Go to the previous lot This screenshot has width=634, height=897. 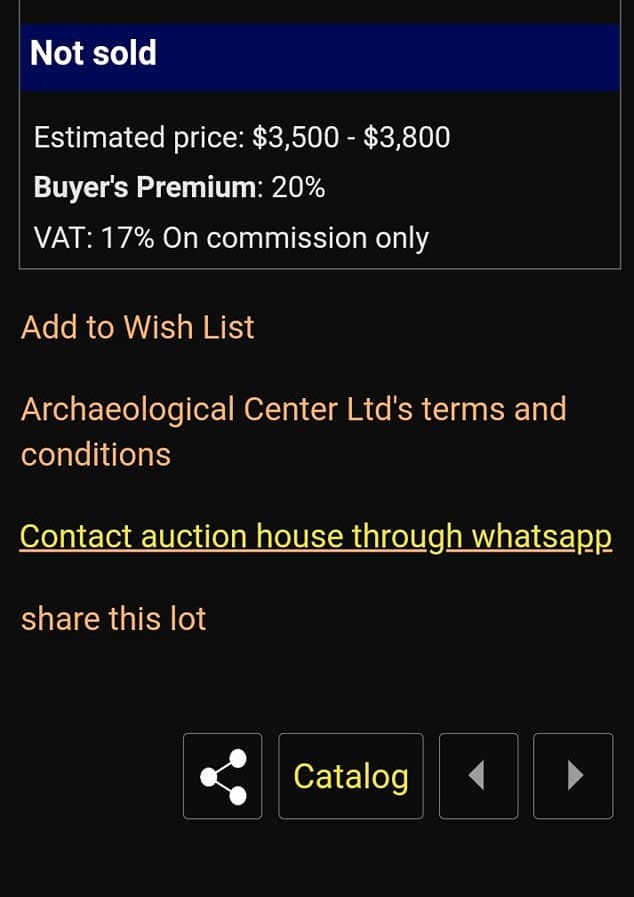coord(478,776)
